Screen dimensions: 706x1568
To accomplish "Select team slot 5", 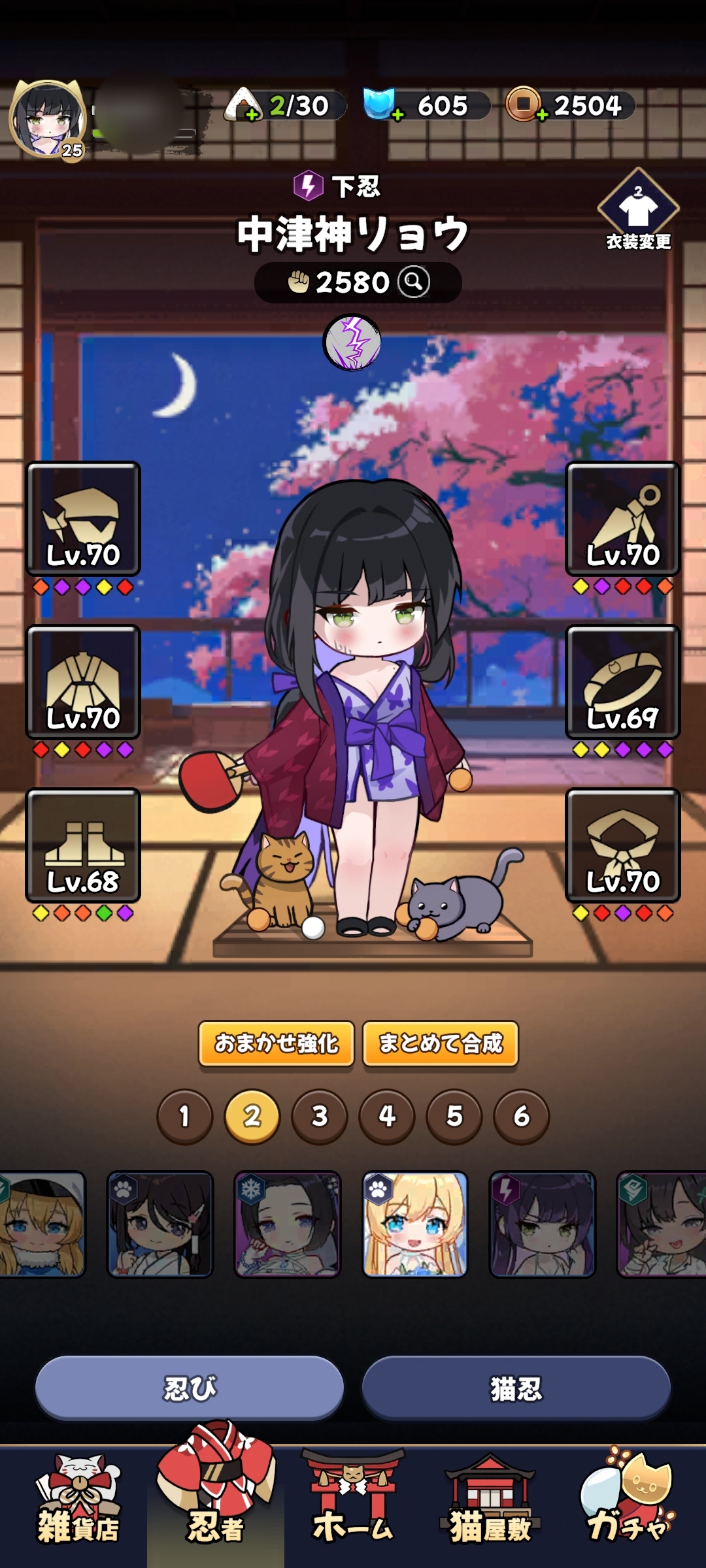I will tap(454, 1117).
